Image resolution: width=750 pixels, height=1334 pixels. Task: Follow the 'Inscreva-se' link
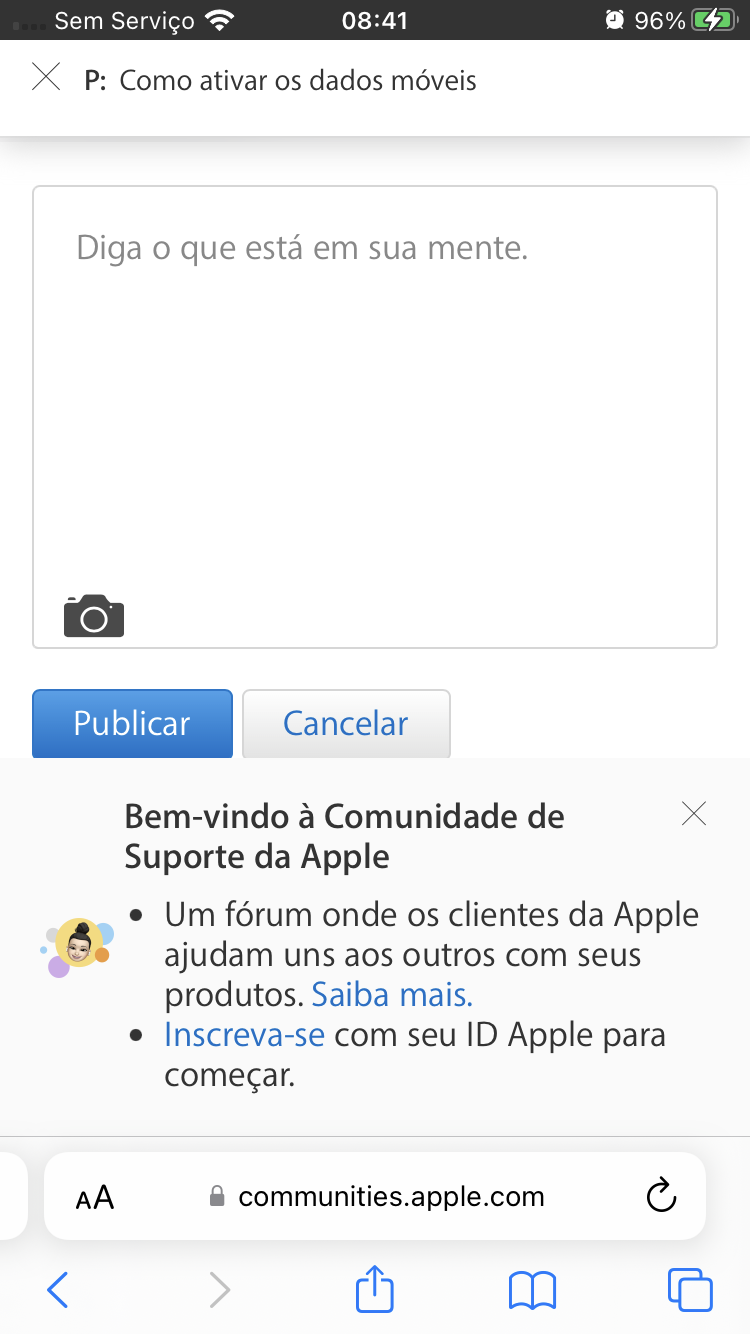(x=245, y=1035)
